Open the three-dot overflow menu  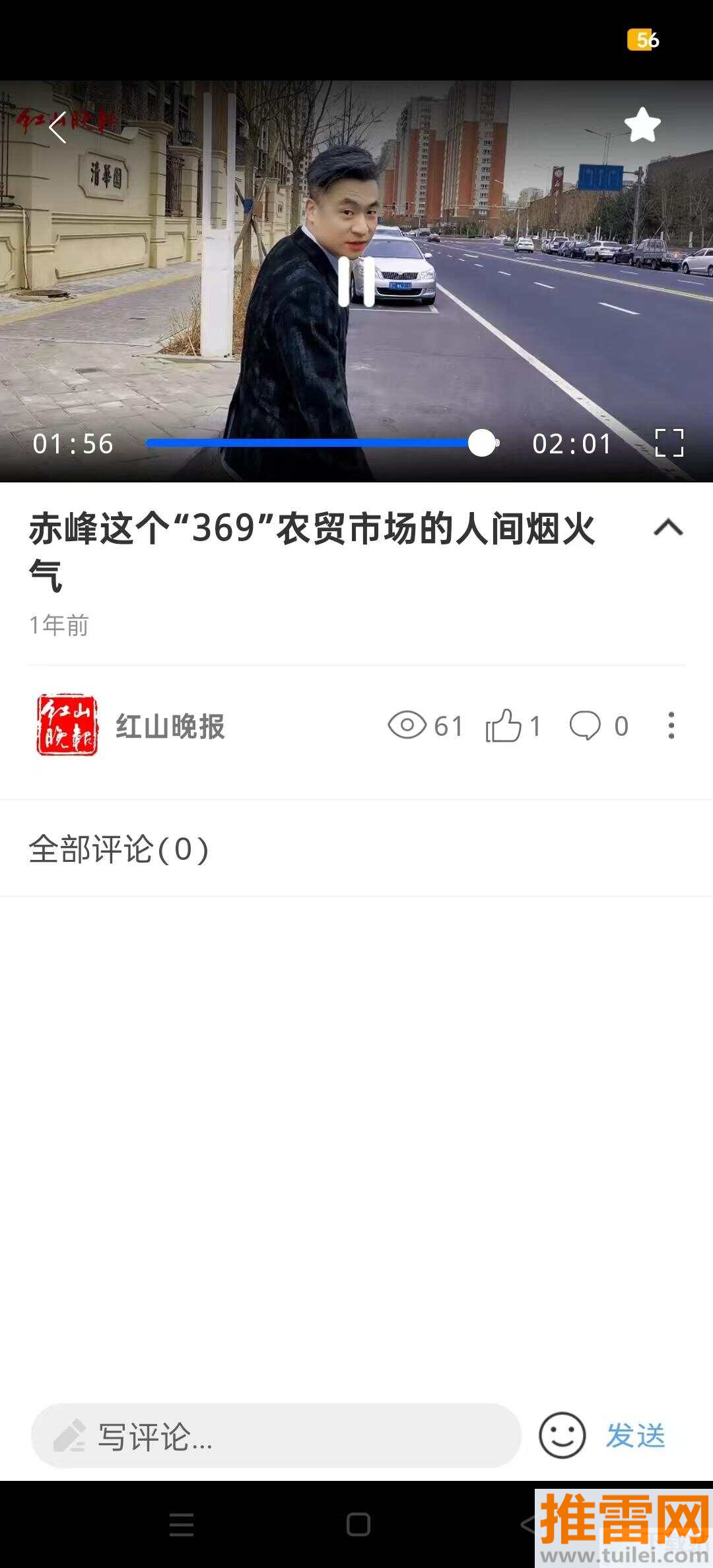[x=671, y=725]
